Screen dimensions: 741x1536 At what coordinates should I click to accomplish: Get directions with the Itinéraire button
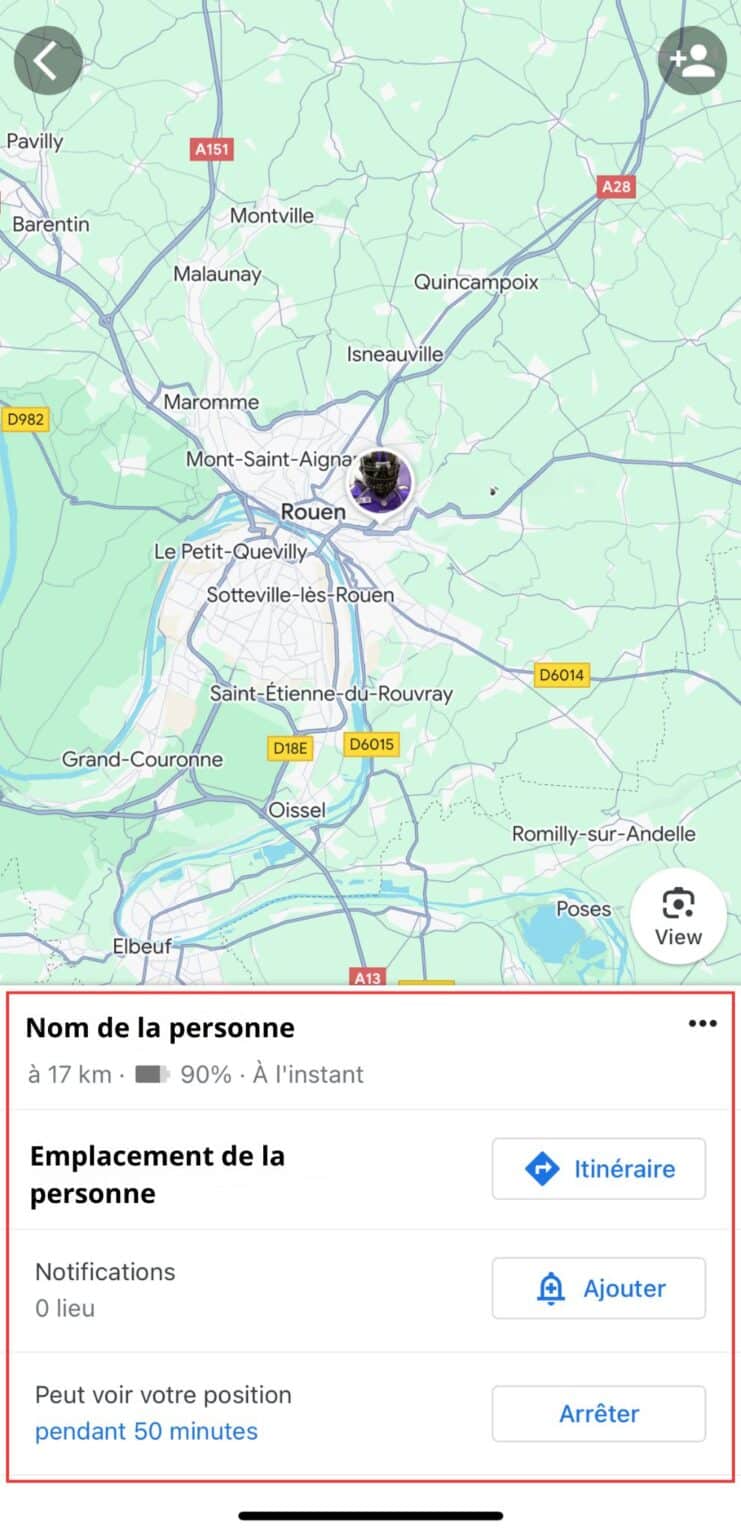click(x=598, y=1168)
